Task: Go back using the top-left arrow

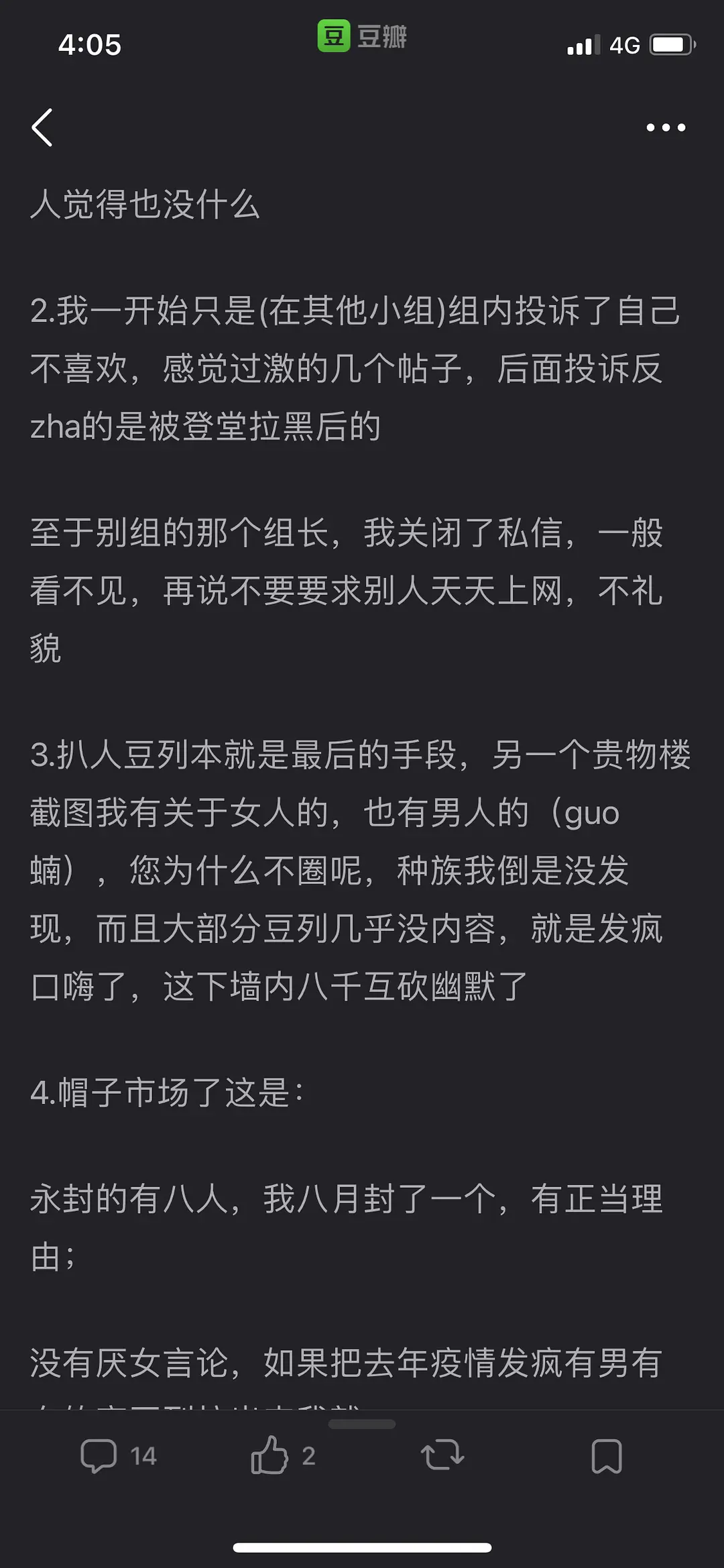Action: pos(42,127)
